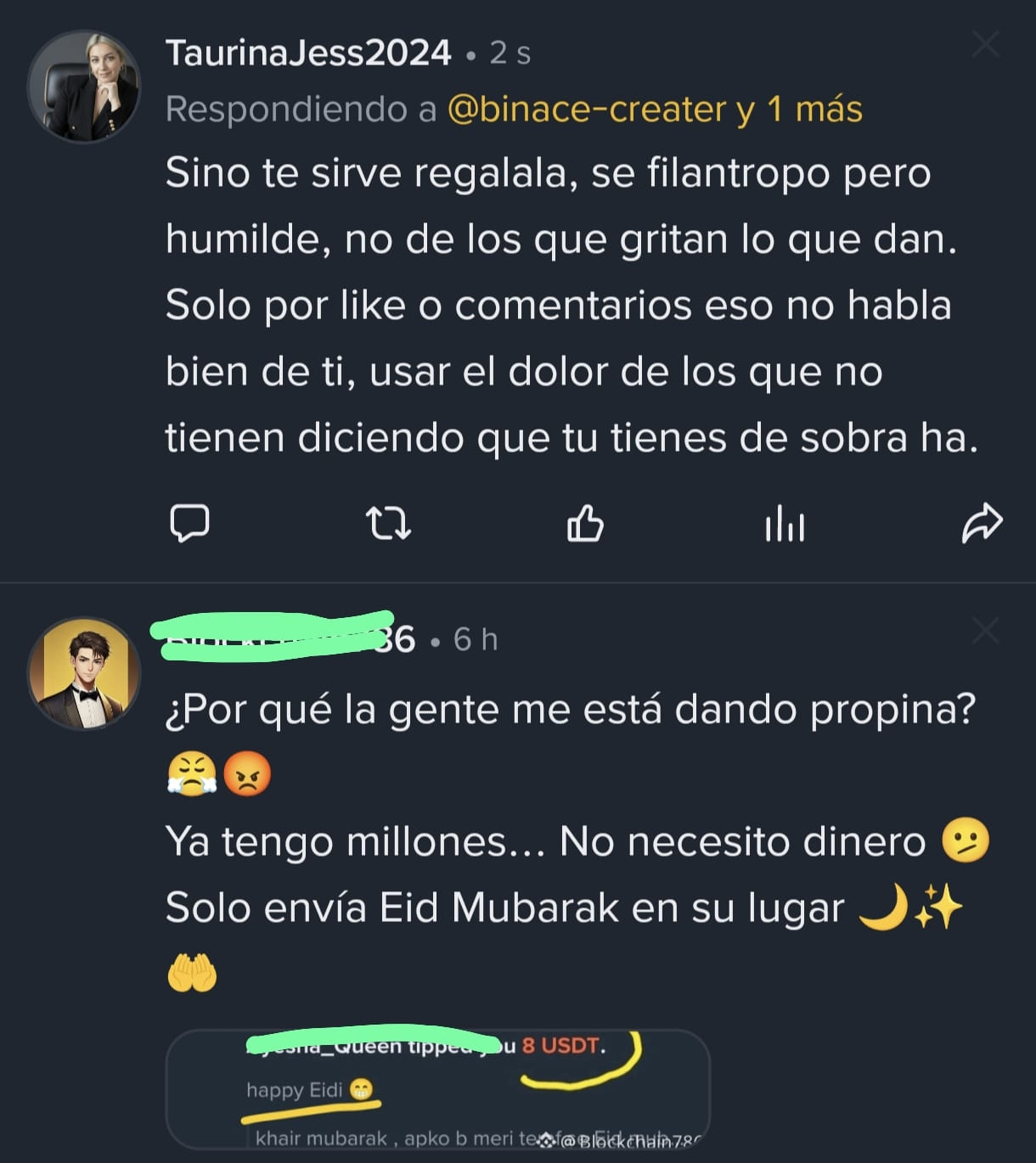Screen dimensions: 1036x1163
Task: Dismiss TaurinaJess2024's comment with the X
Action: pos(985,44)
